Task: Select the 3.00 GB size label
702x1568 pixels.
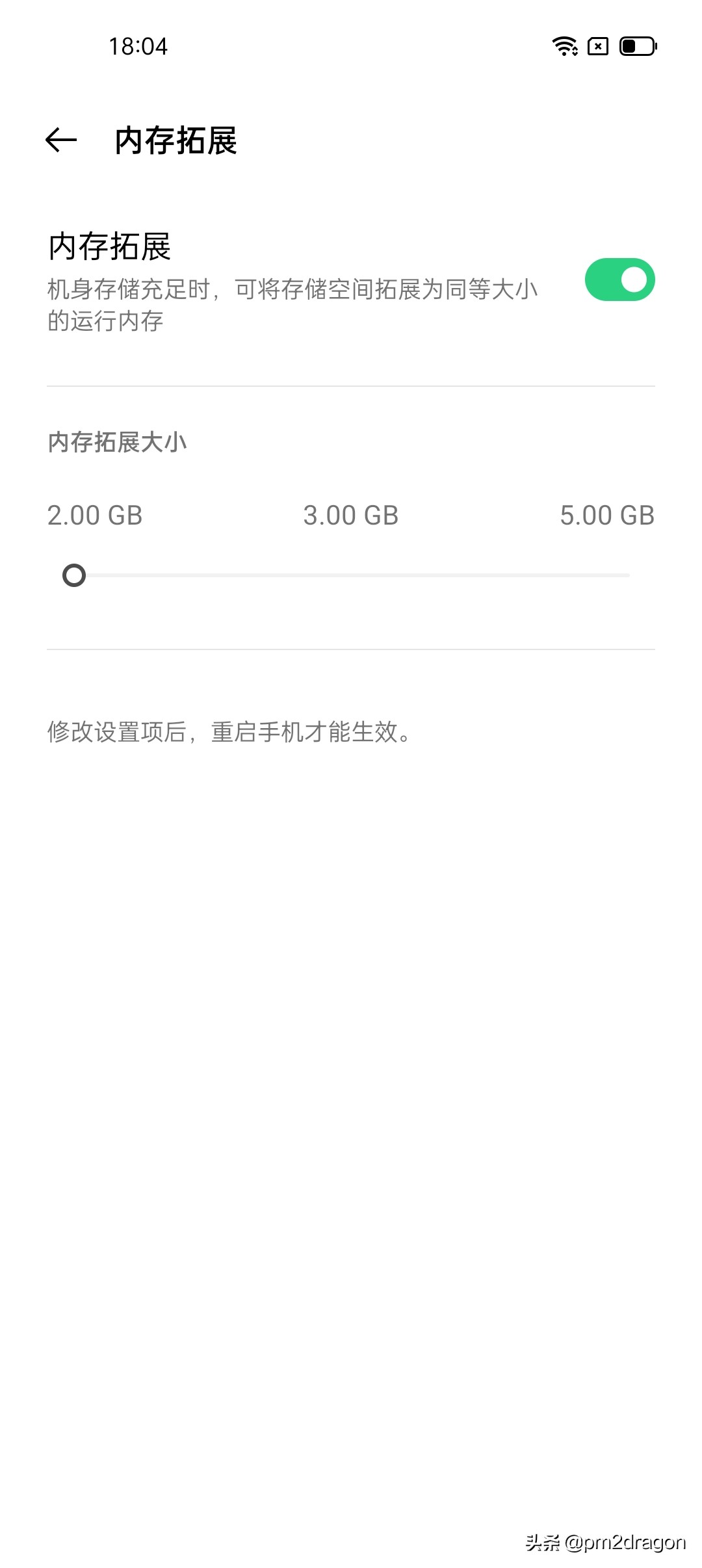Action: click(351, 515)
